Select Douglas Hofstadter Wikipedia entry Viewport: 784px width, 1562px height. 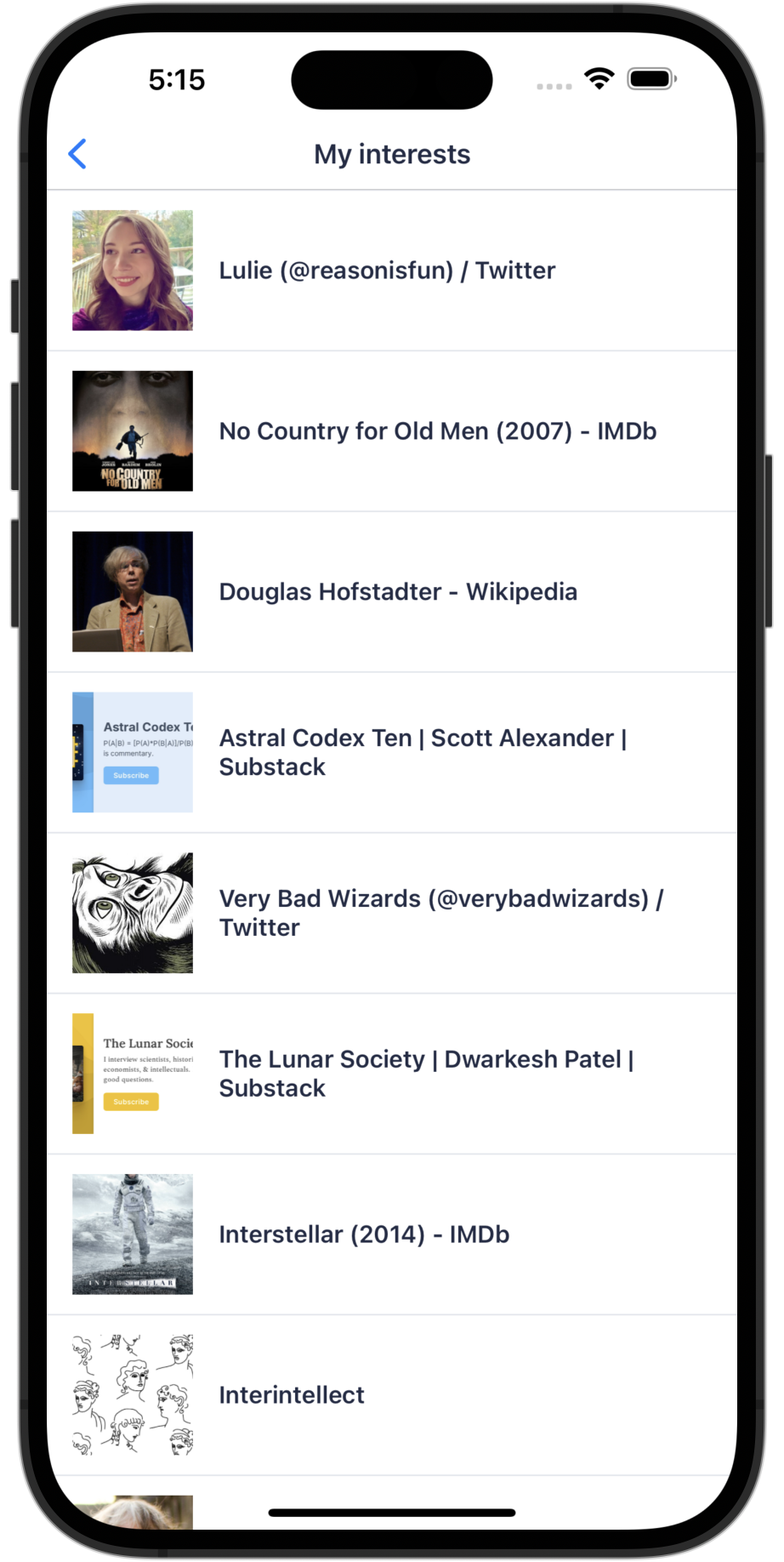[x=398, y=592]
